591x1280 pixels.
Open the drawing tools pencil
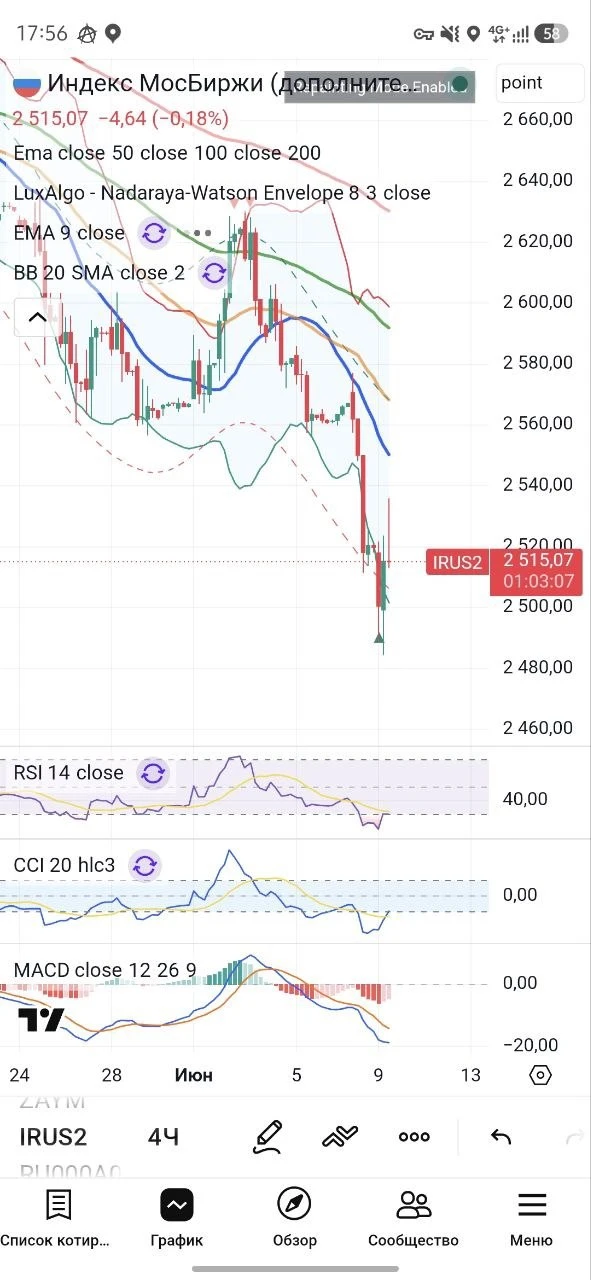(x=268, y=1136)
